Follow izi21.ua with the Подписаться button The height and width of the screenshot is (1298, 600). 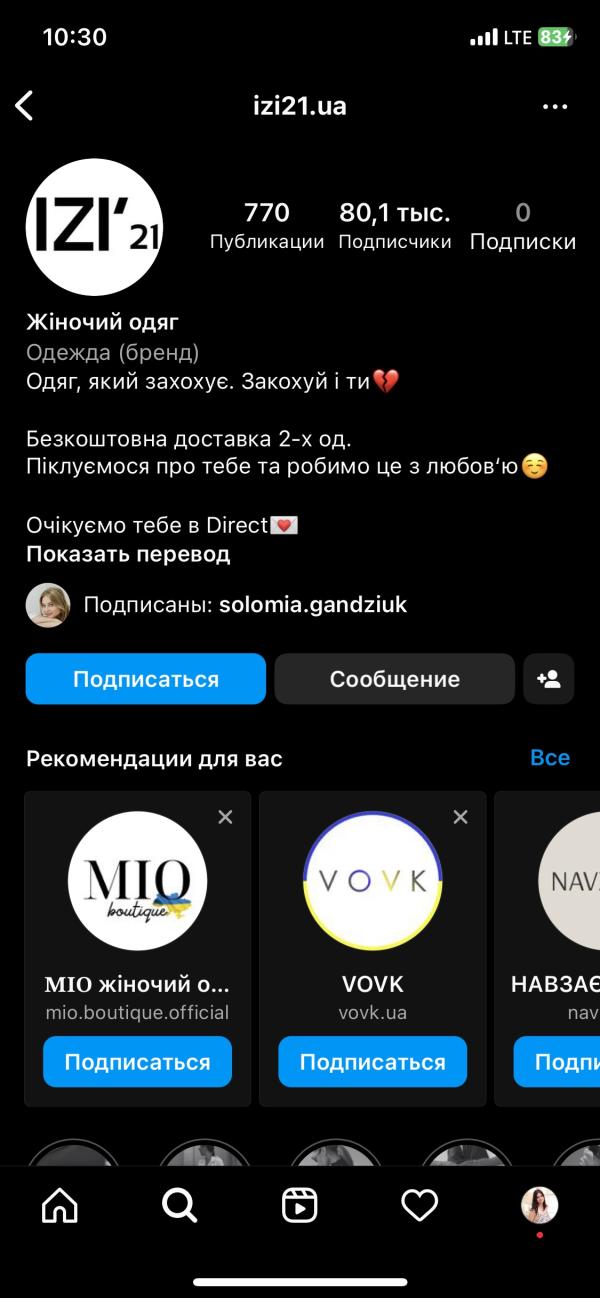coord(146,679)
